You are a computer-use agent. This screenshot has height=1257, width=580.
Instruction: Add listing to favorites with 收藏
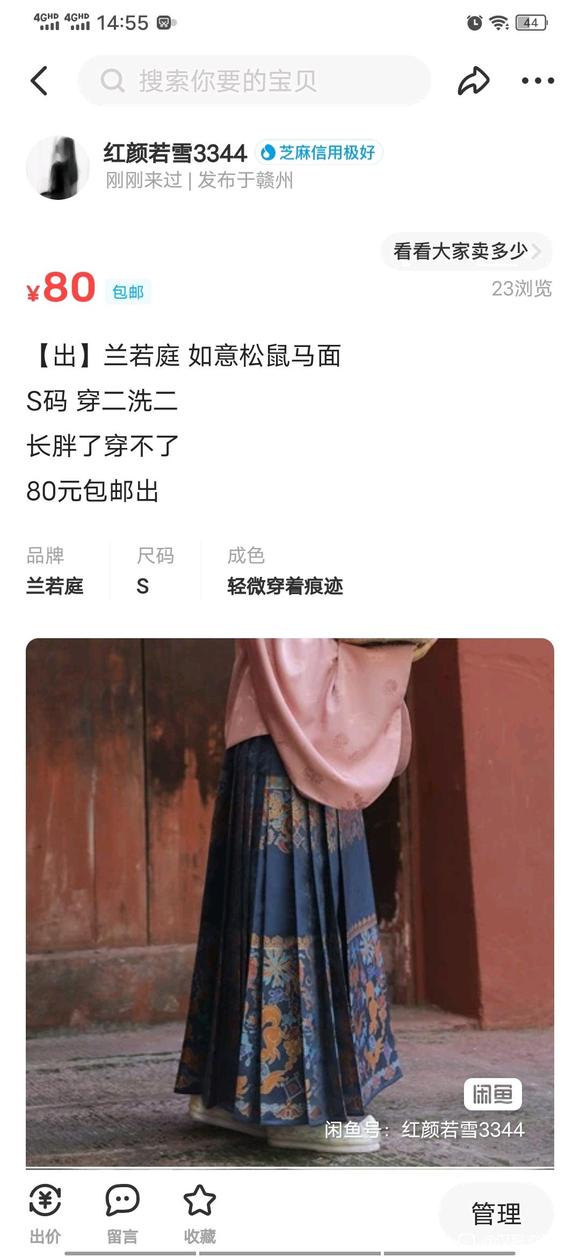tap(199, 1213)
